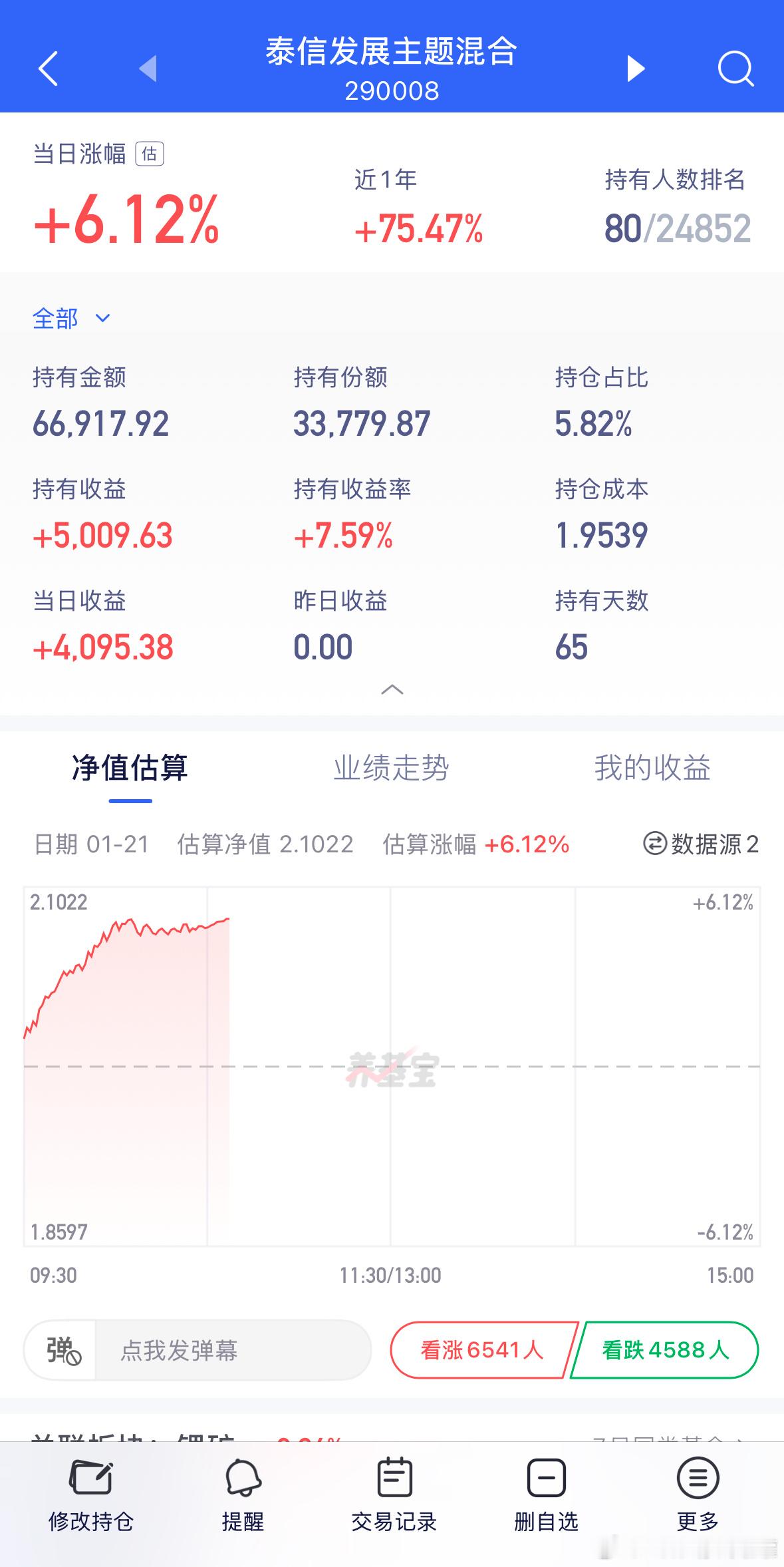Collapse the holdings detail with the chevron
Viewport: 784px width, 1567px height.
pyautogui.click(x=392, y=691)
